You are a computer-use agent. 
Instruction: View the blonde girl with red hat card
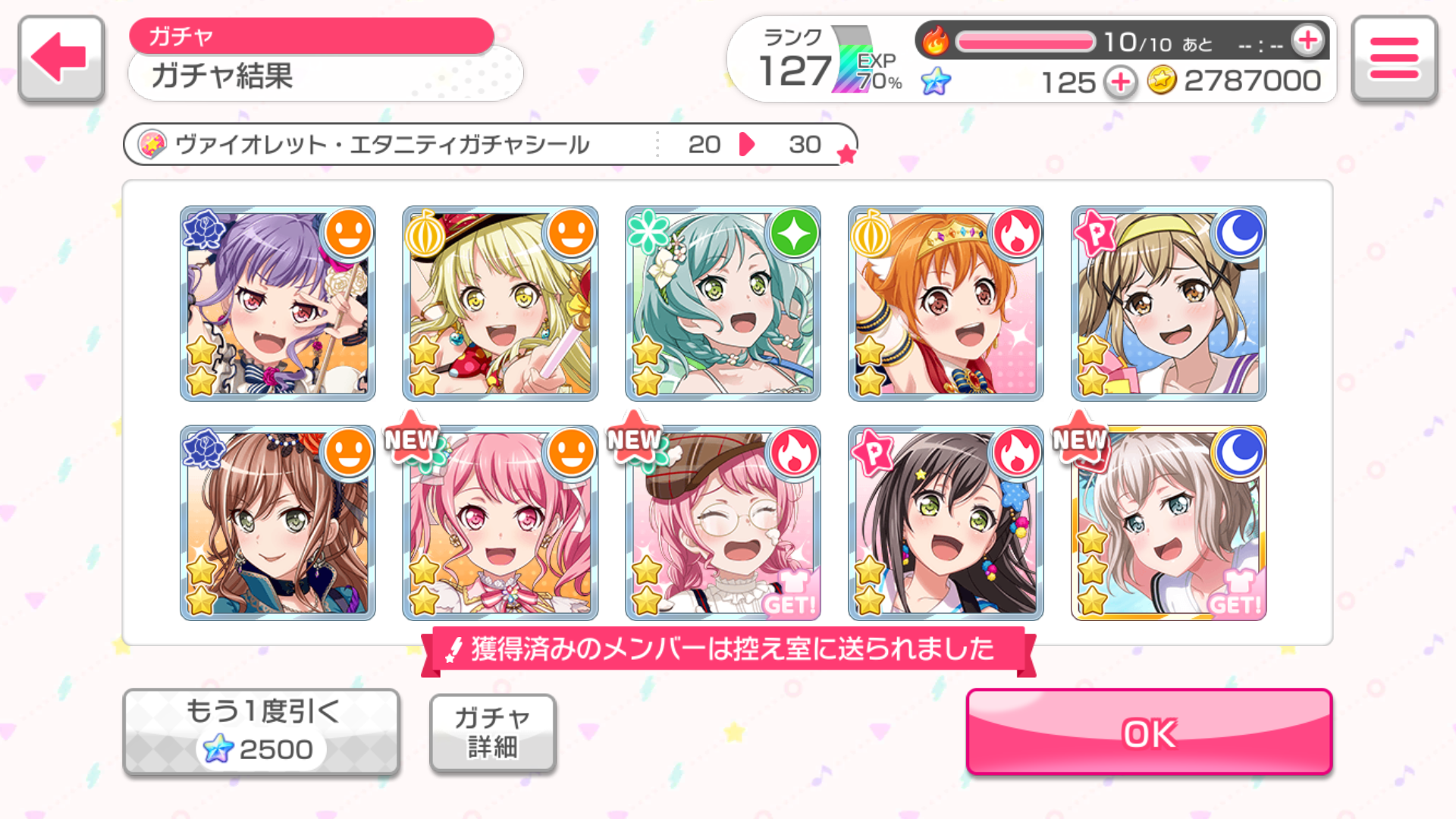[x=500, y=303]
